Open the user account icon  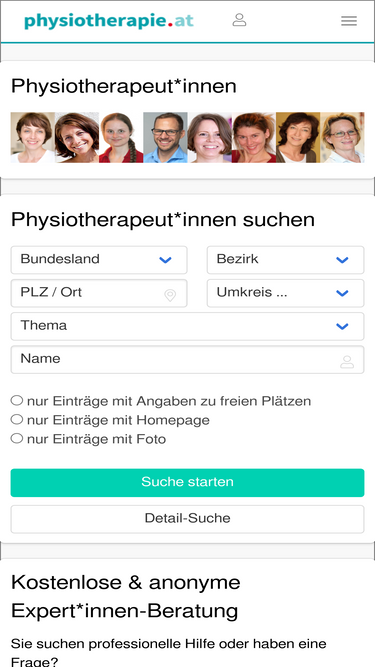pos(239,20)
